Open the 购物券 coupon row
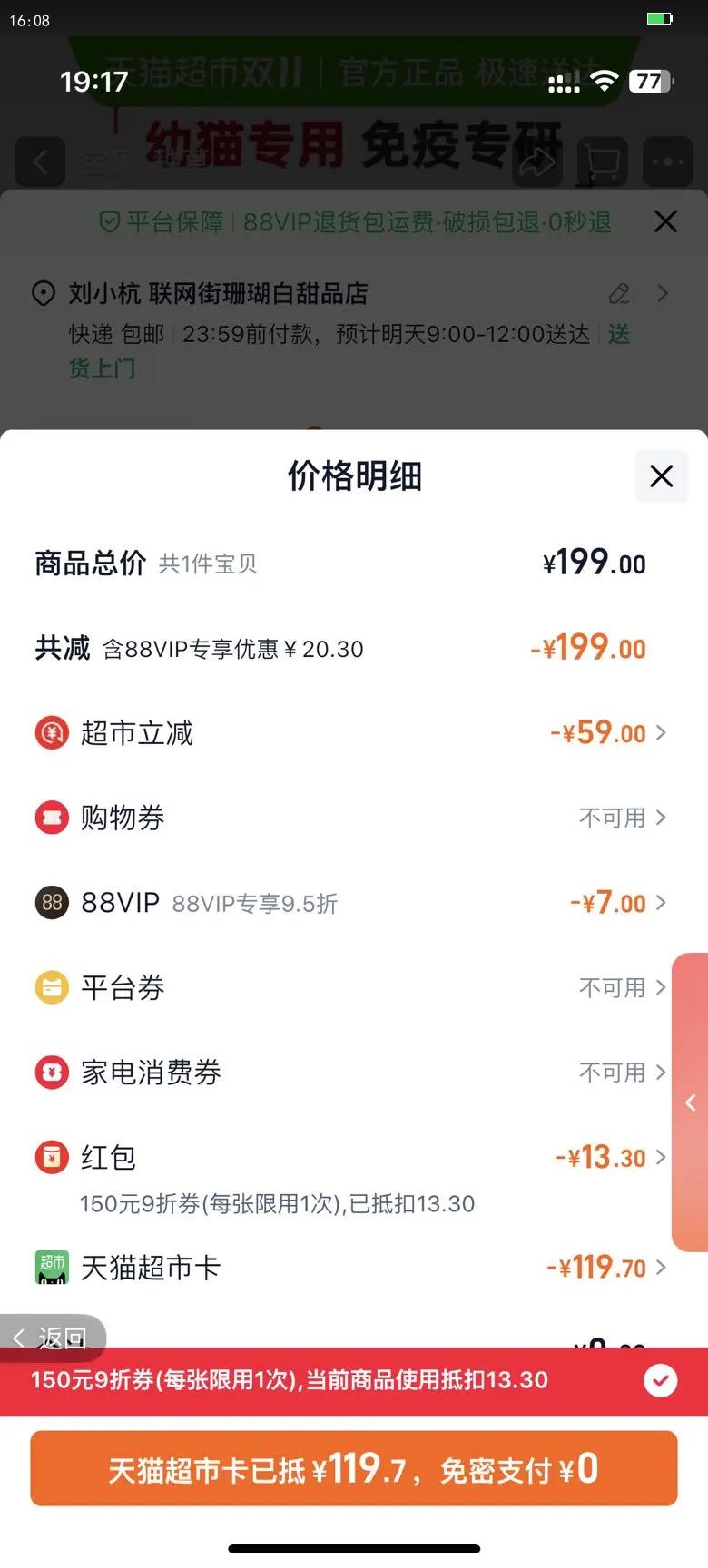This screenshot has width=708, height=1568. [x=623, y=818]
